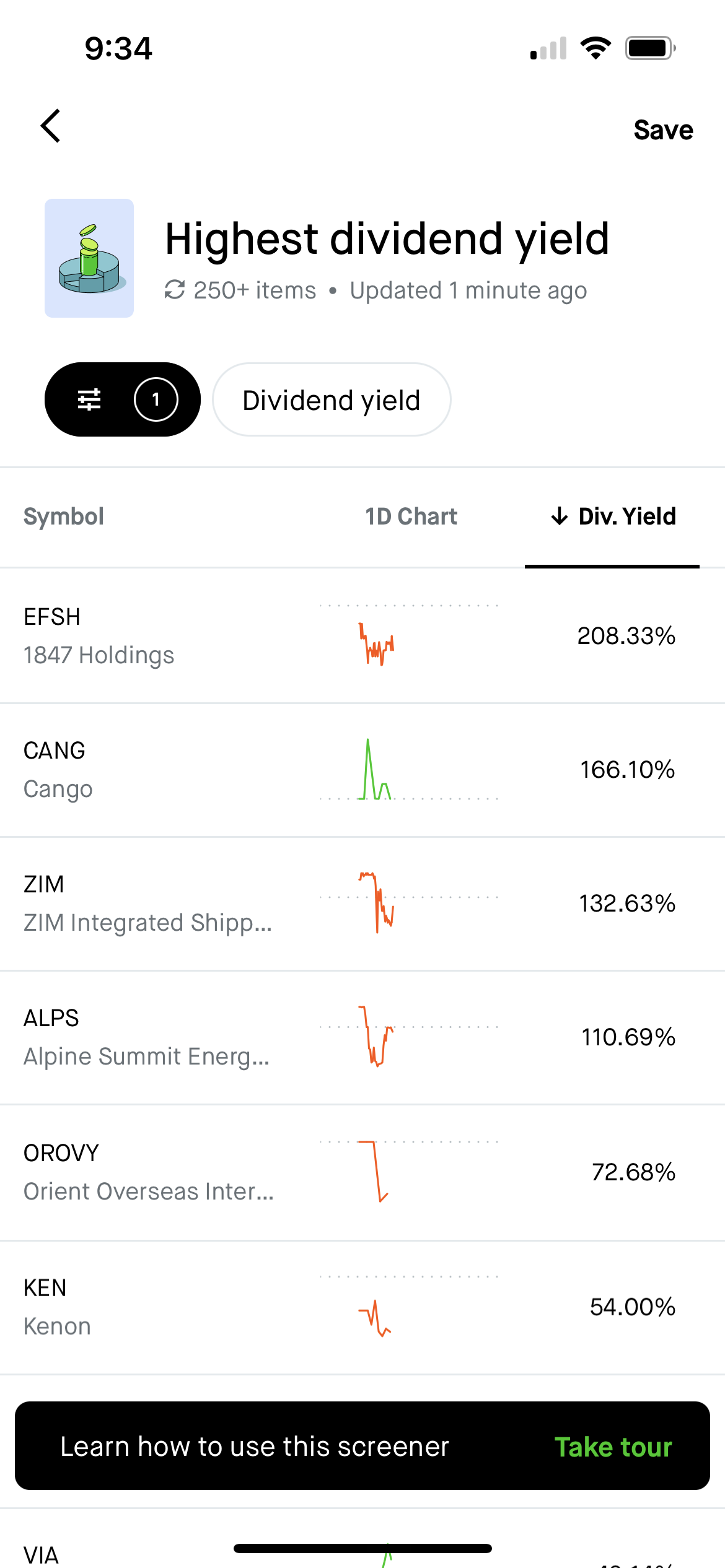Save this Highest dividend yield screener

tap(662, 130)
